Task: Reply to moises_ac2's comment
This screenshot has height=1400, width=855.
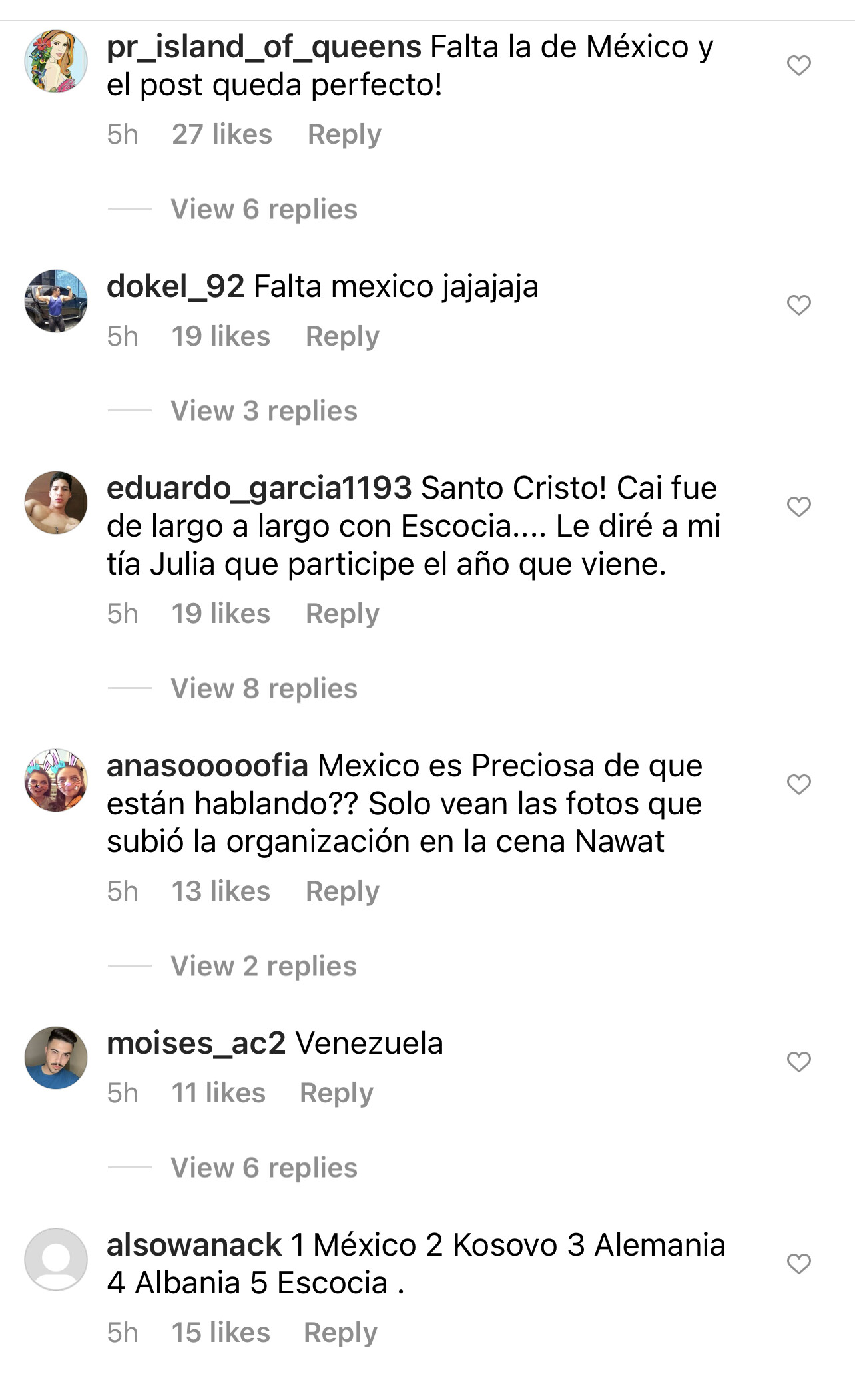Action: tap(336, 1094)
